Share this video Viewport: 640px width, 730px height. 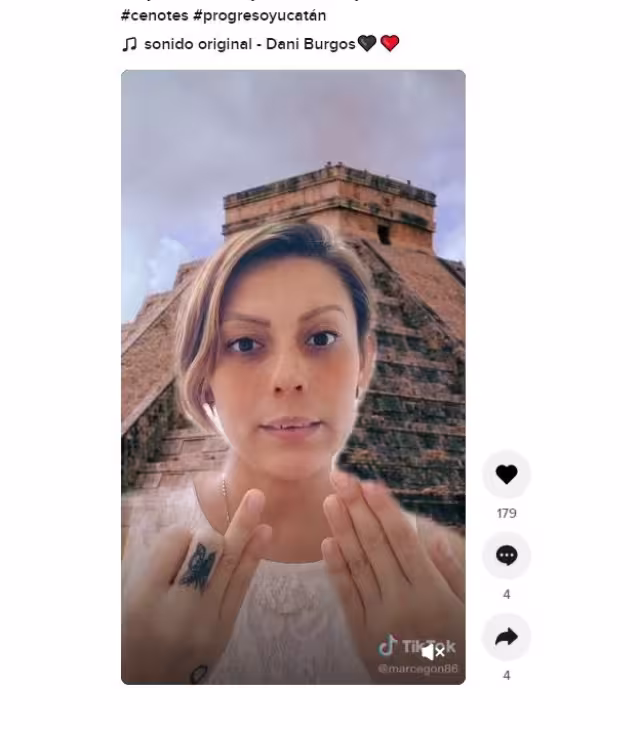pos(506,637)
